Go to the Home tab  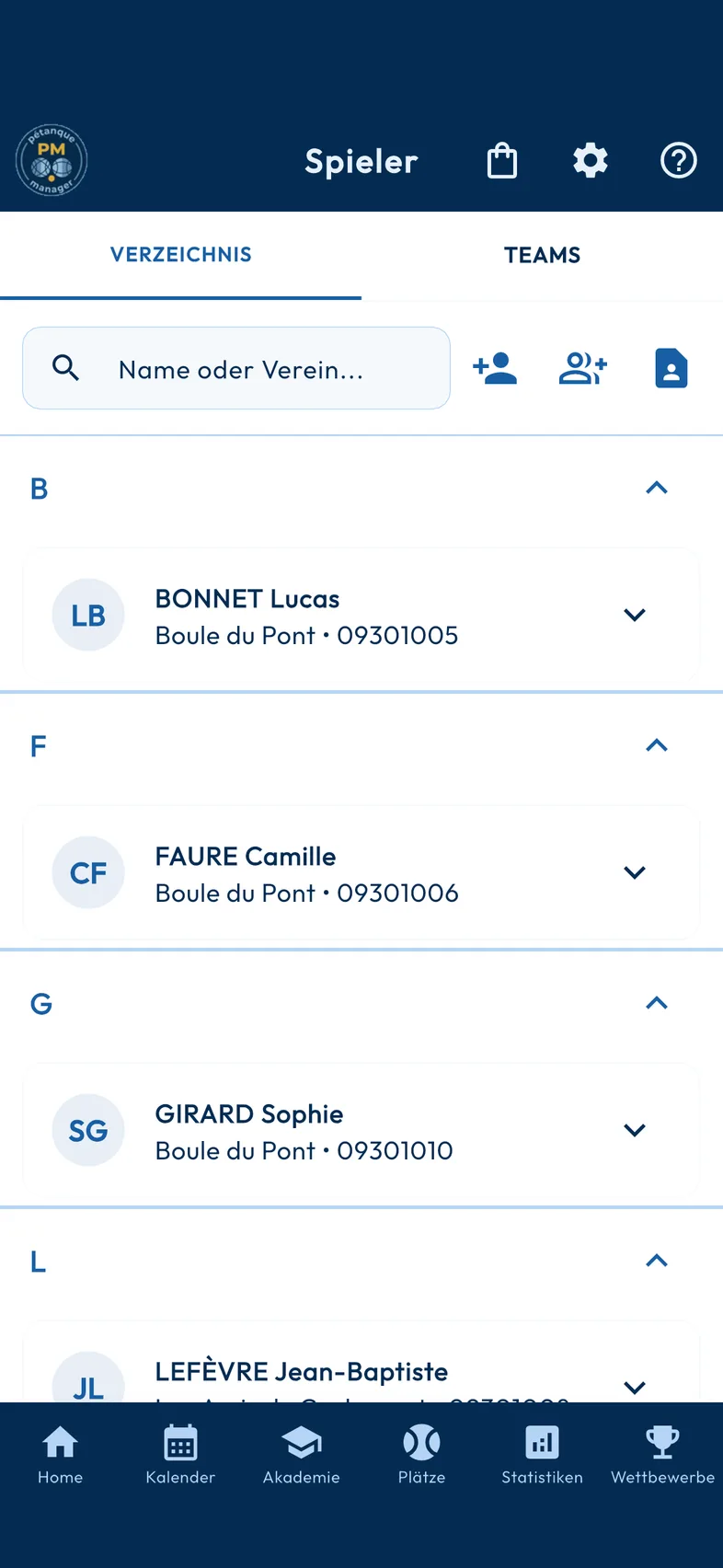point(60,1455)
